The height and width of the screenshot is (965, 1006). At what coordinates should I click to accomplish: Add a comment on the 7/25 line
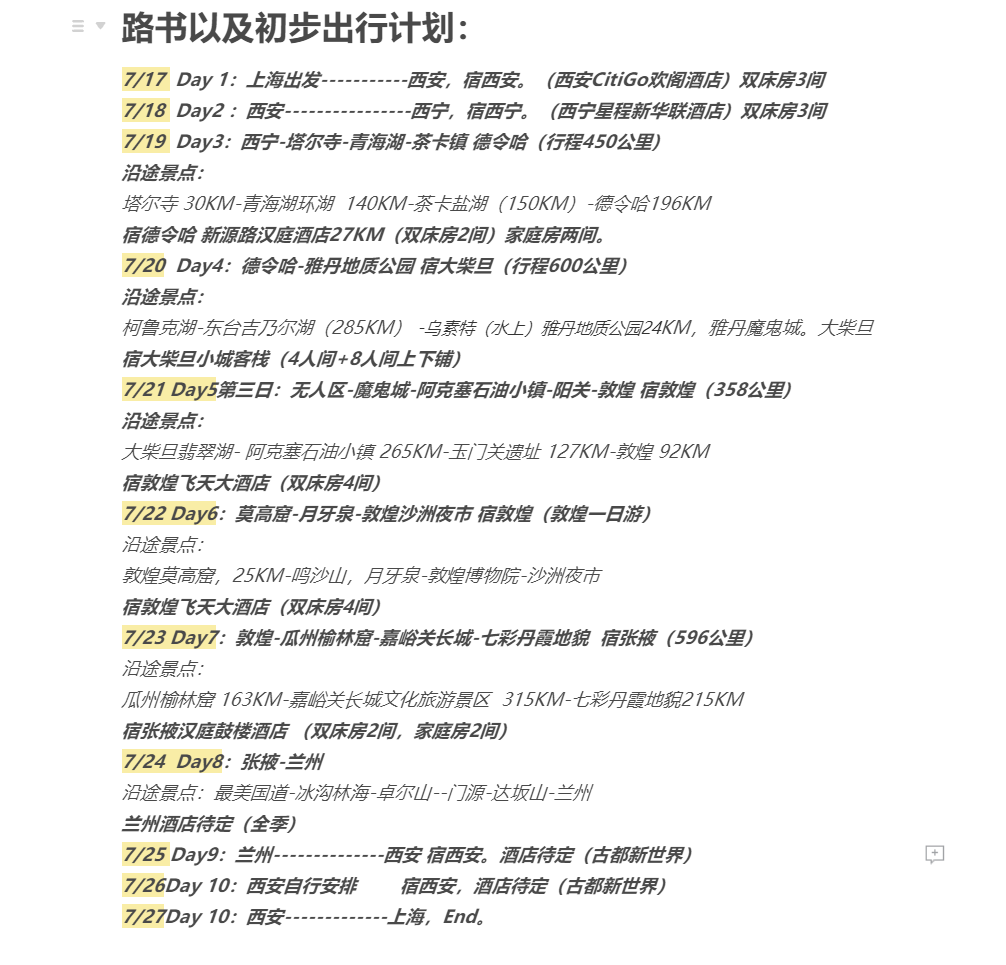(934, 854)
